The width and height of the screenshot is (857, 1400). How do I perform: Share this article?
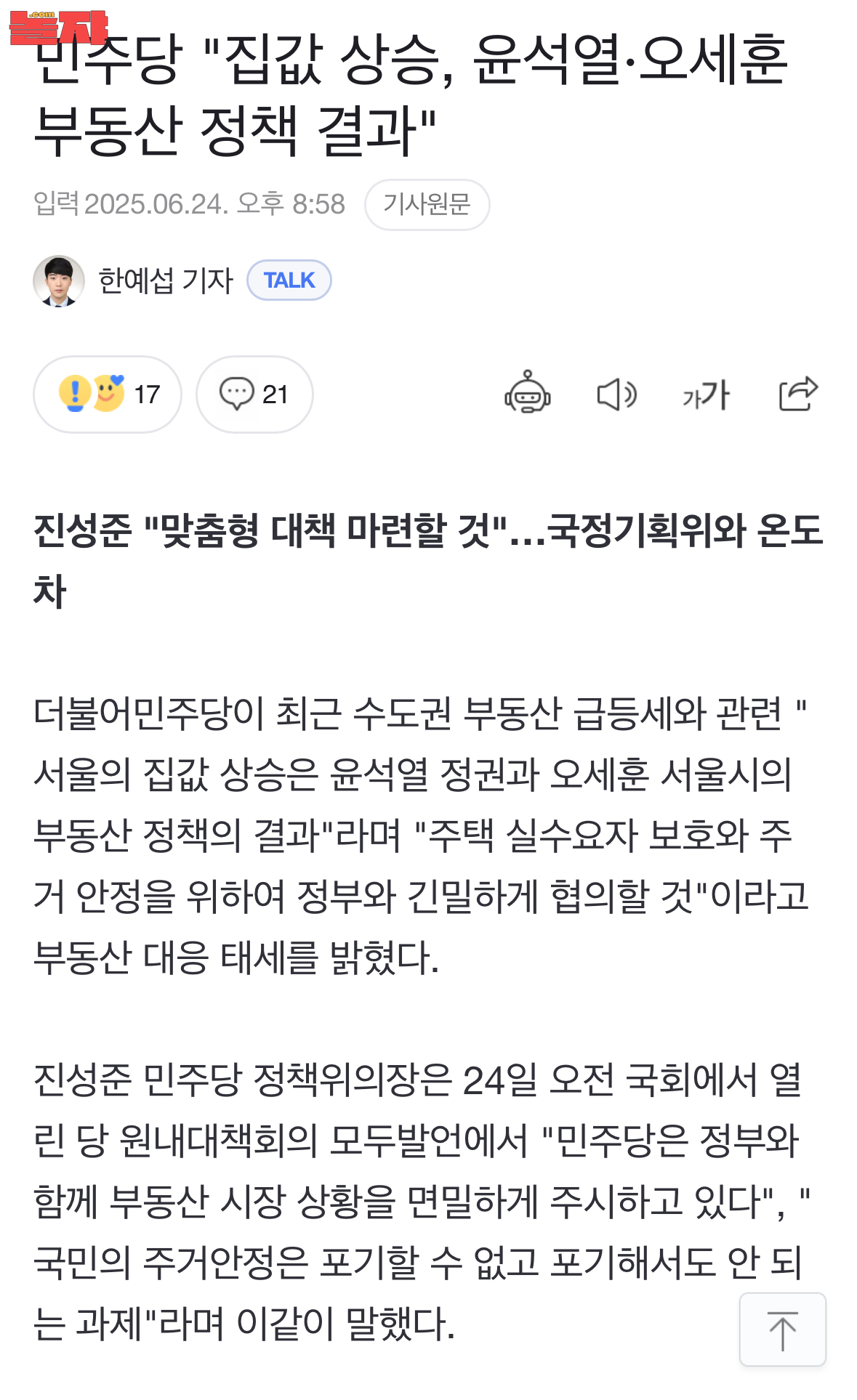coord(798,394)
